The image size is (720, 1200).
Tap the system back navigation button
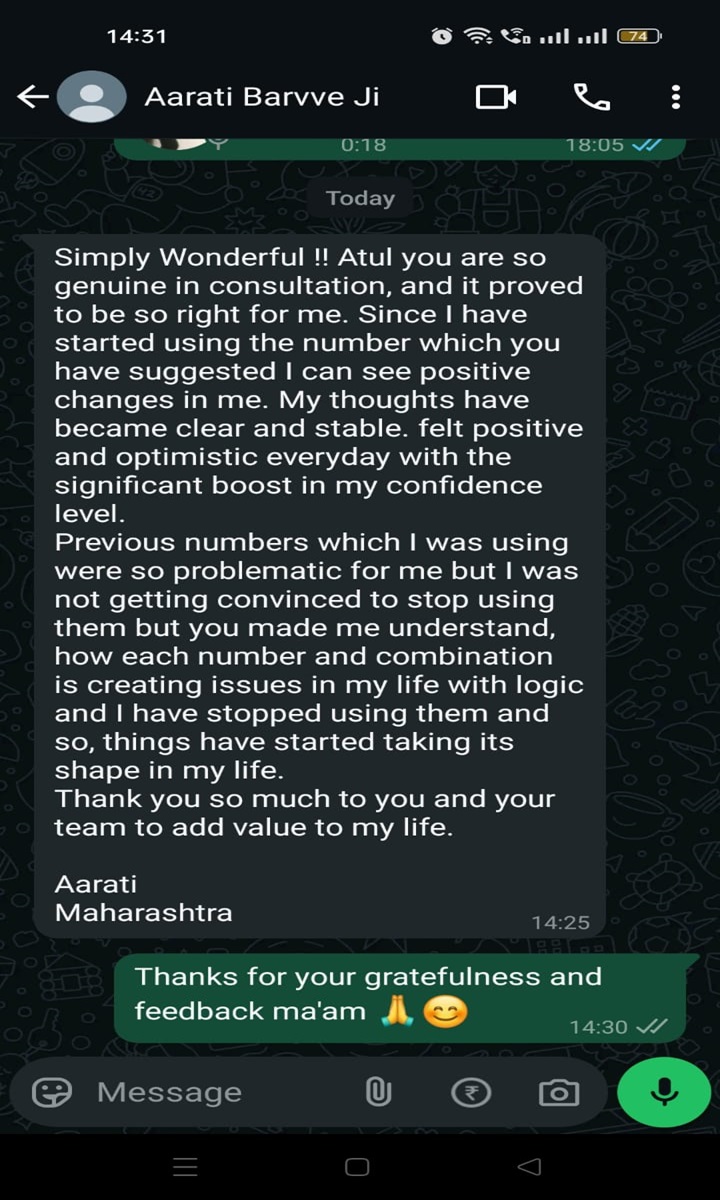(x=530, y=1167)
